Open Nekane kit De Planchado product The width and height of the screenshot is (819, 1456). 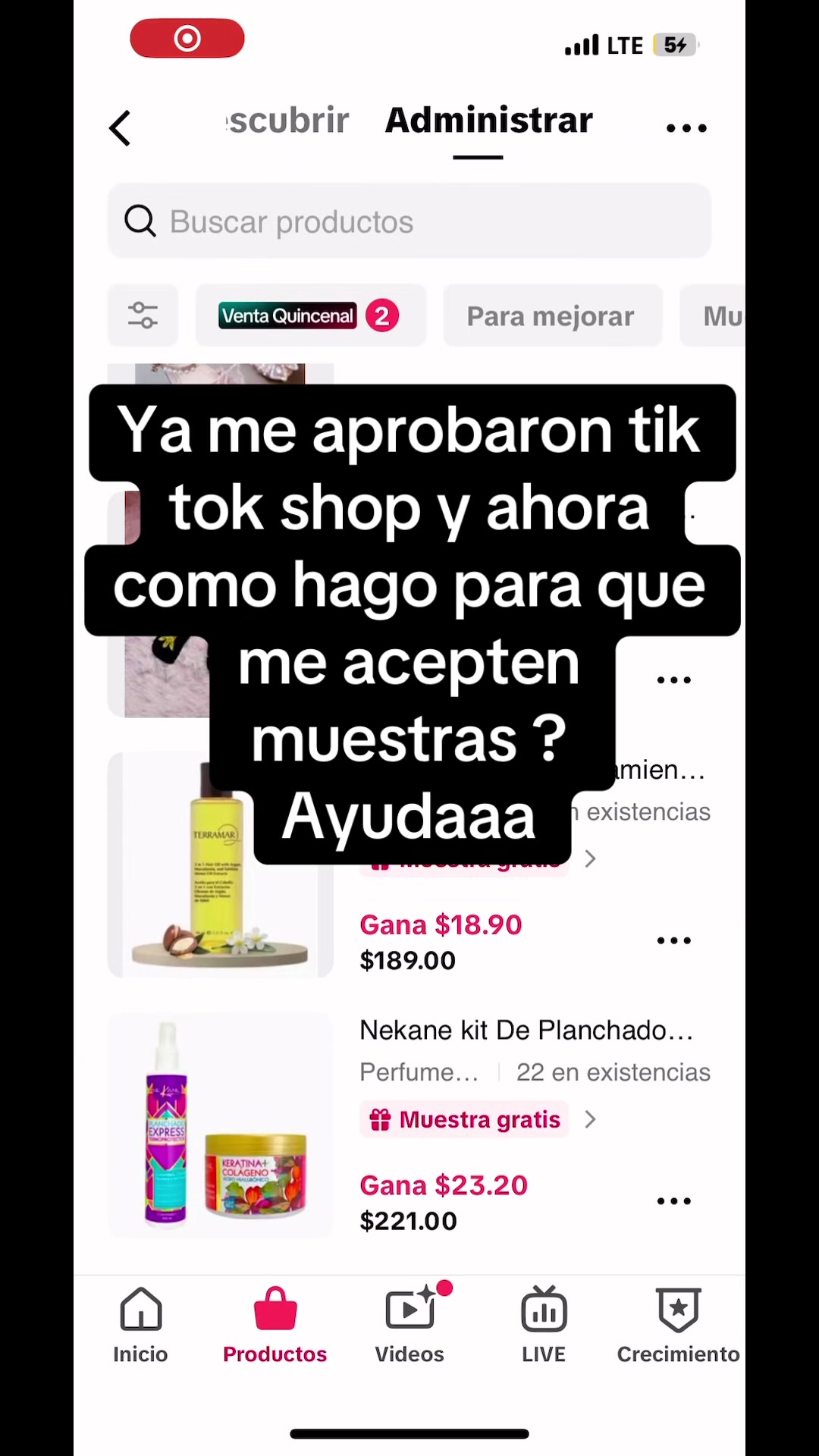tap(526, 1031)
